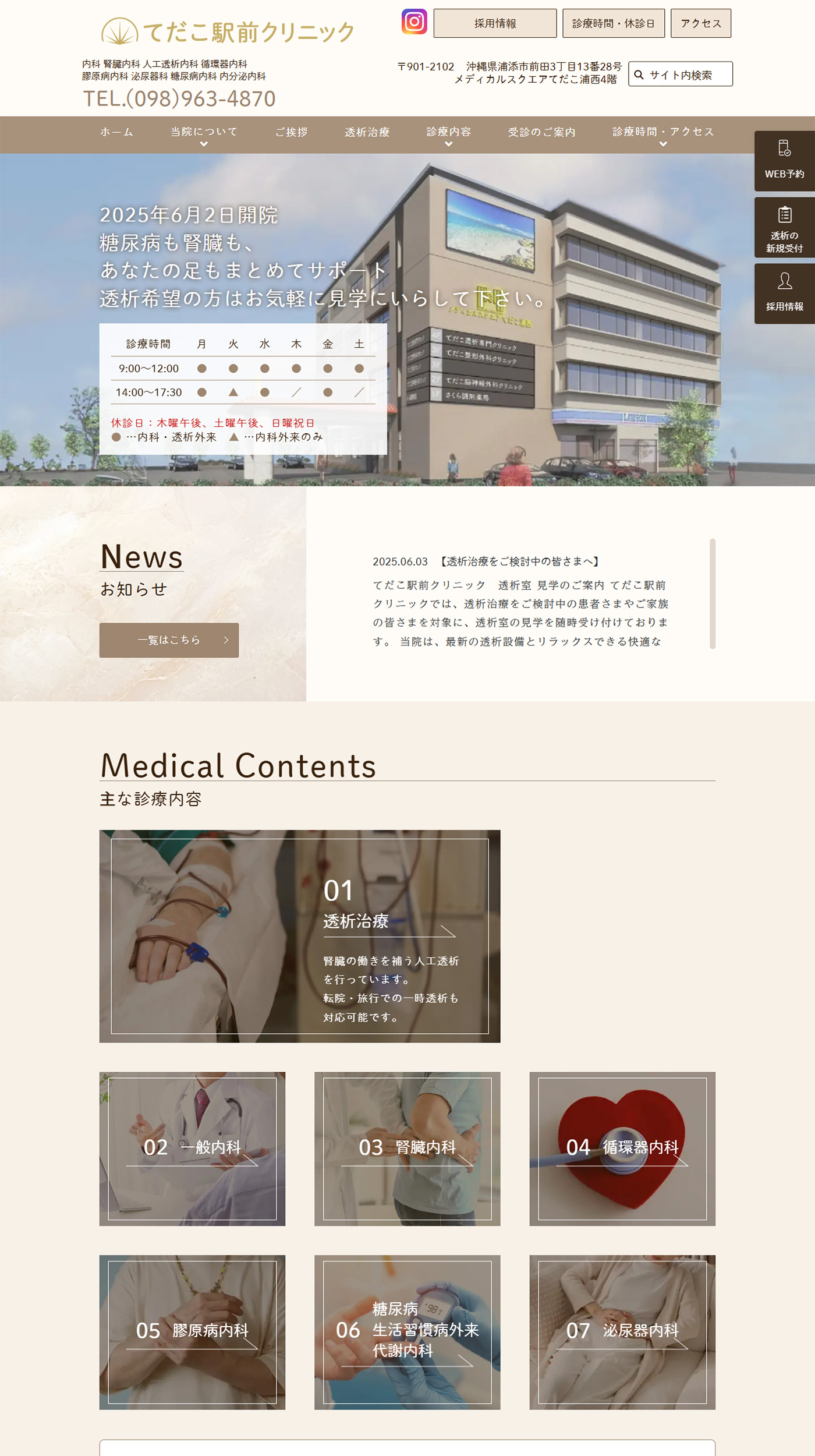Open 受診のご案内 page

541,132
